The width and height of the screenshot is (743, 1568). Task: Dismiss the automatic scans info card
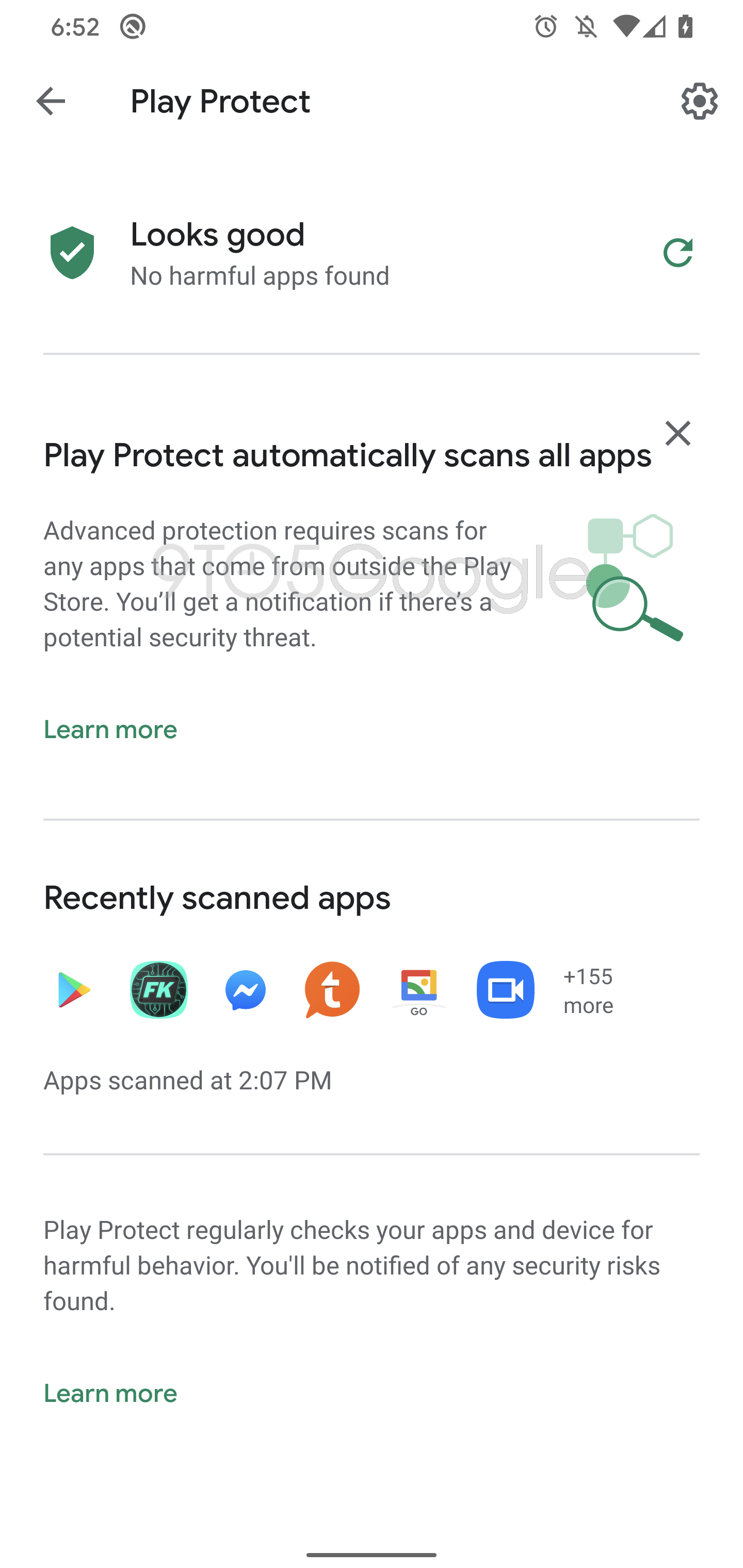pos(677,433)
